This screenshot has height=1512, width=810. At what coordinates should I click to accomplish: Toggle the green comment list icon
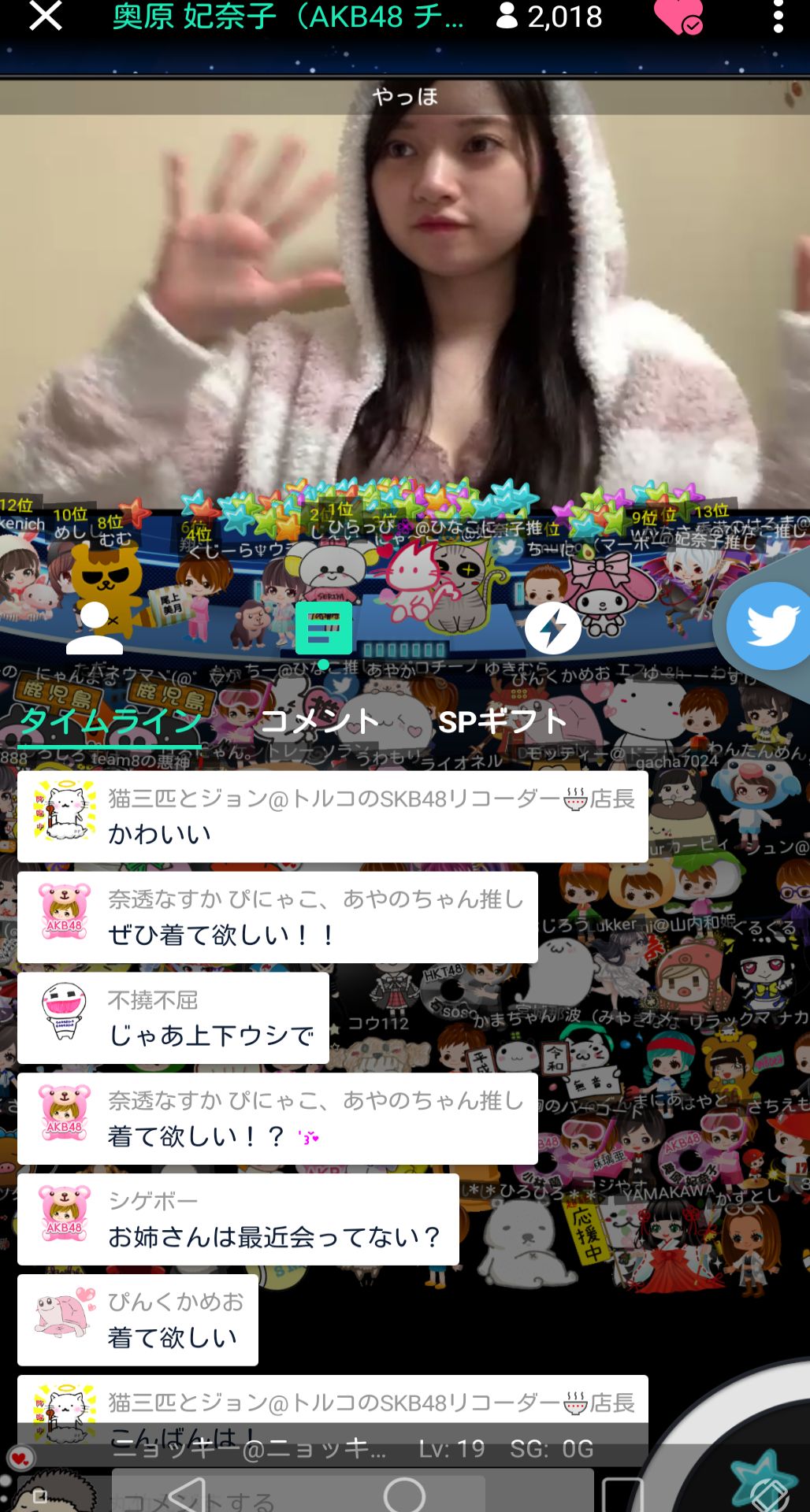coord(323,628)
